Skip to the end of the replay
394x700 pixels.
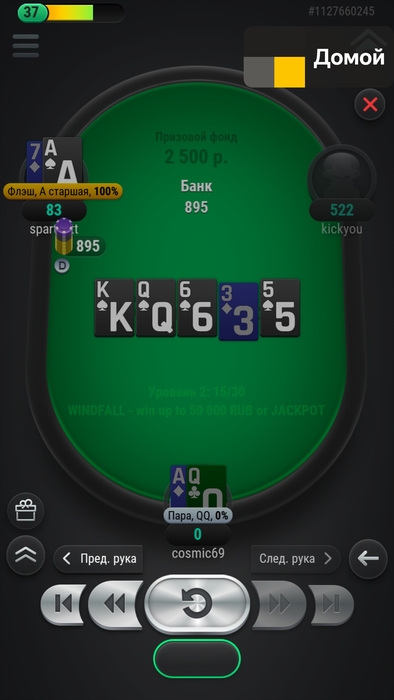(331, 604)
